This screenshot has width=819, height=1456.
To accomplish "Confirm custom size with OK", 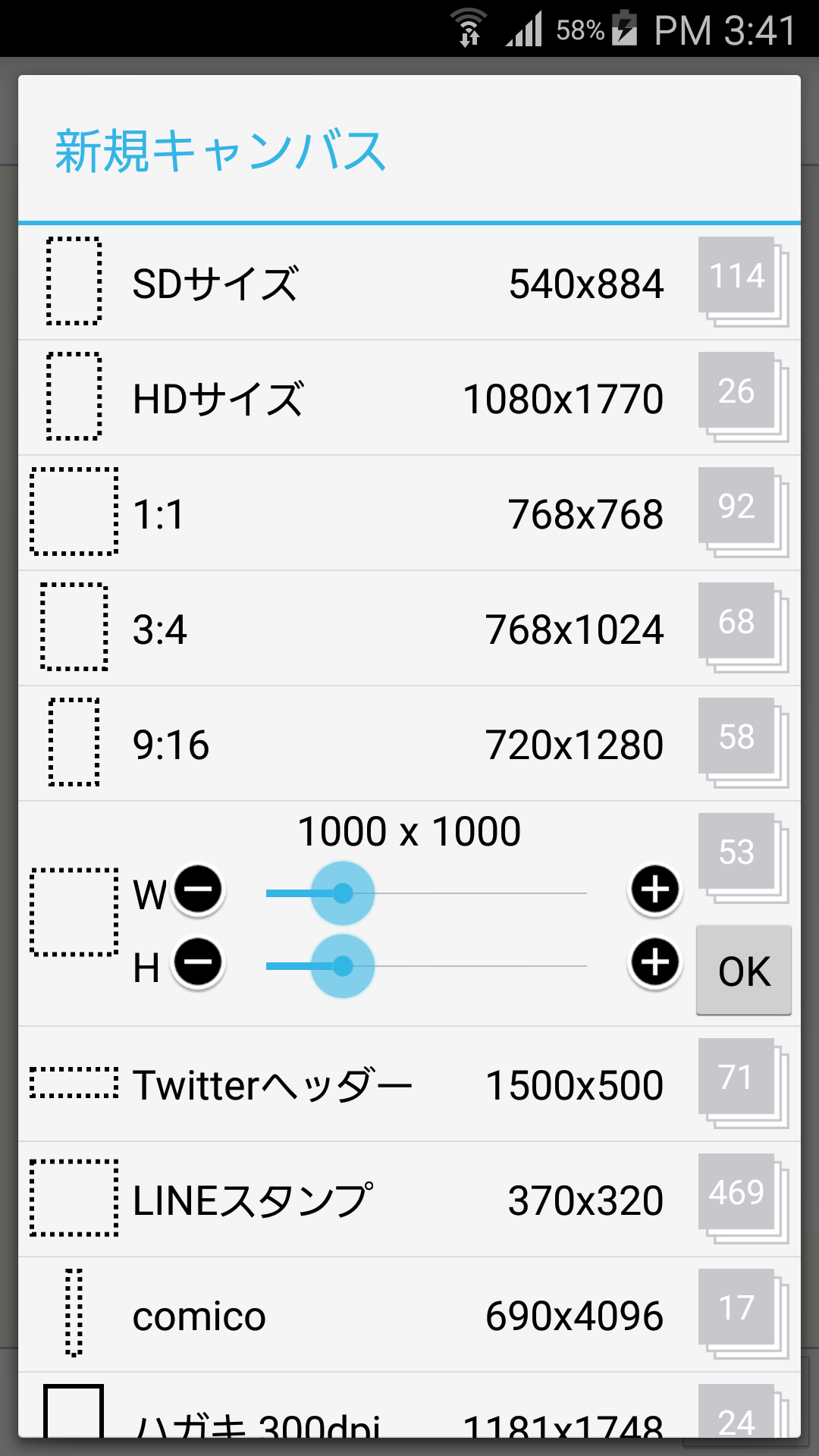I will click(743, 971).
